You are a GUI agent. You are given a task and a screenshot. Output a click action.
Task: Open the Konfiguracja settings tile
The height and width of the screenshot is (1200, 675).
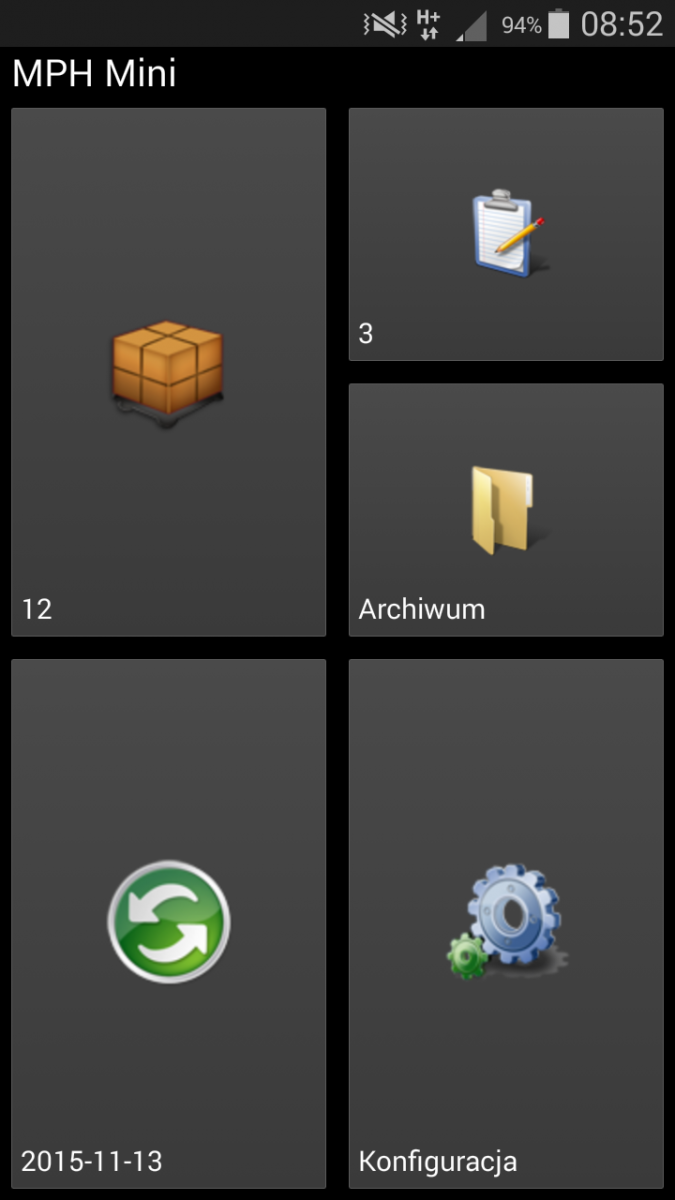(506, 922)
